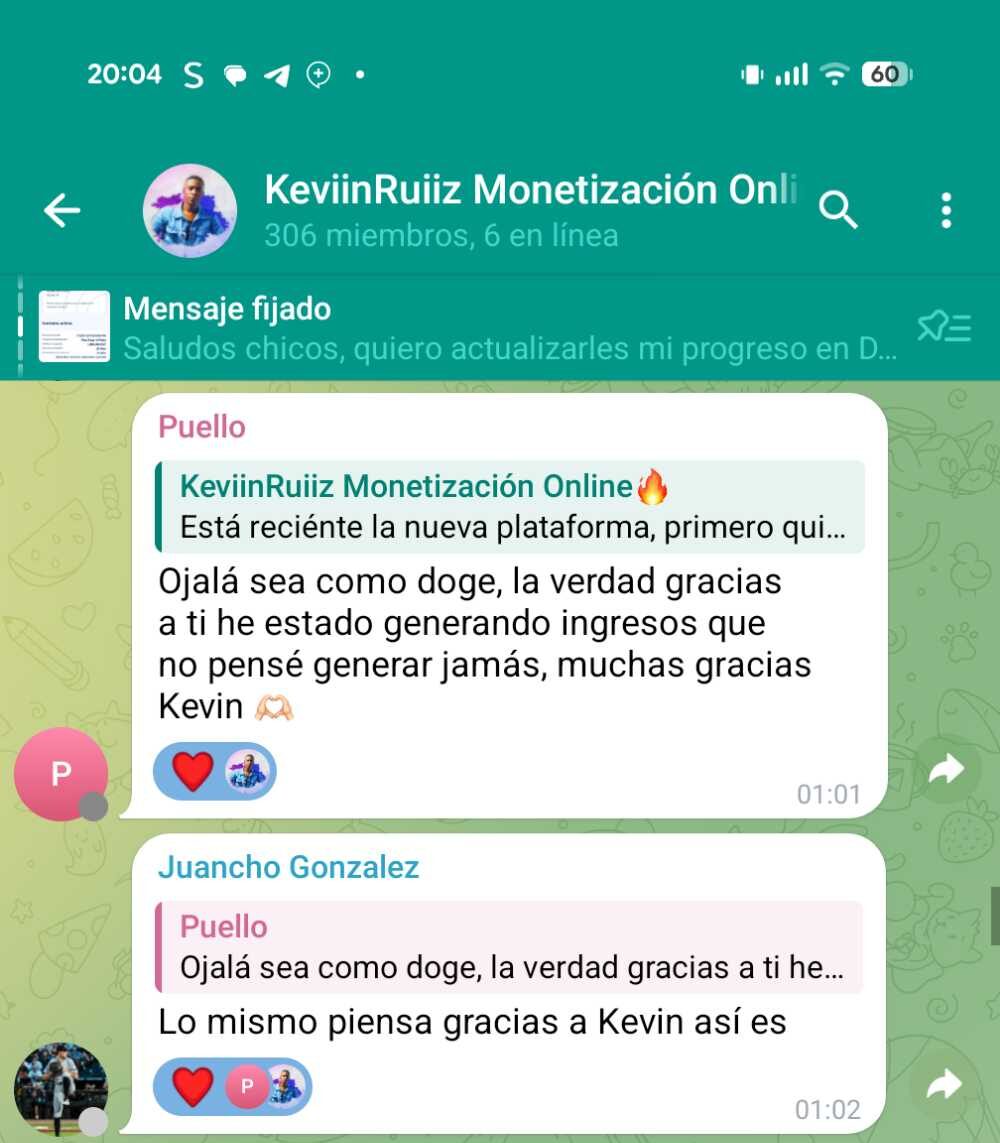Forward Puello's message using share arrow
1000x1143 pixels.
[x=945, y=769]
